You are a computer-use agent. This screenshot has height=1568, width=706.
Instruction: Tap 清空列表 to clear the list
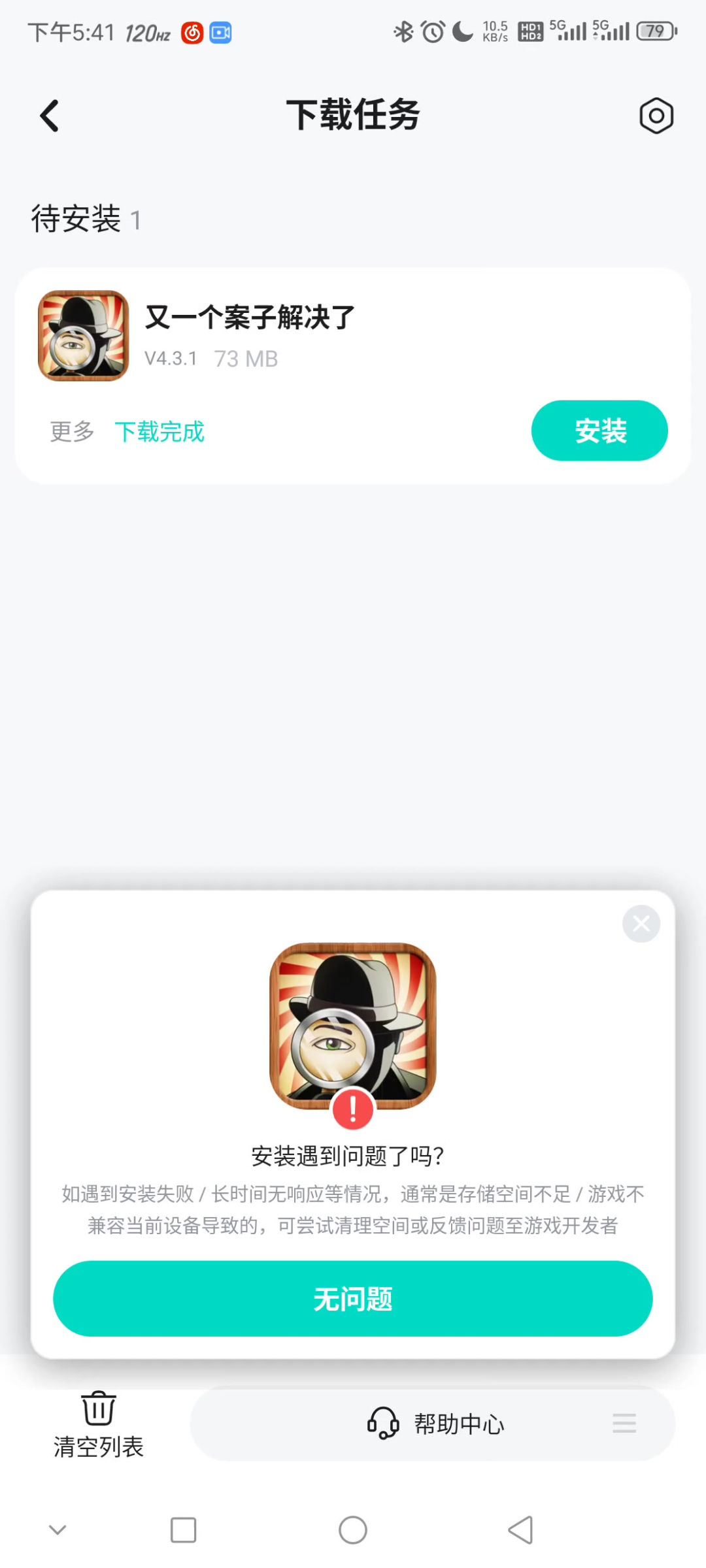pyautogui.click(x=98, y=1424)
